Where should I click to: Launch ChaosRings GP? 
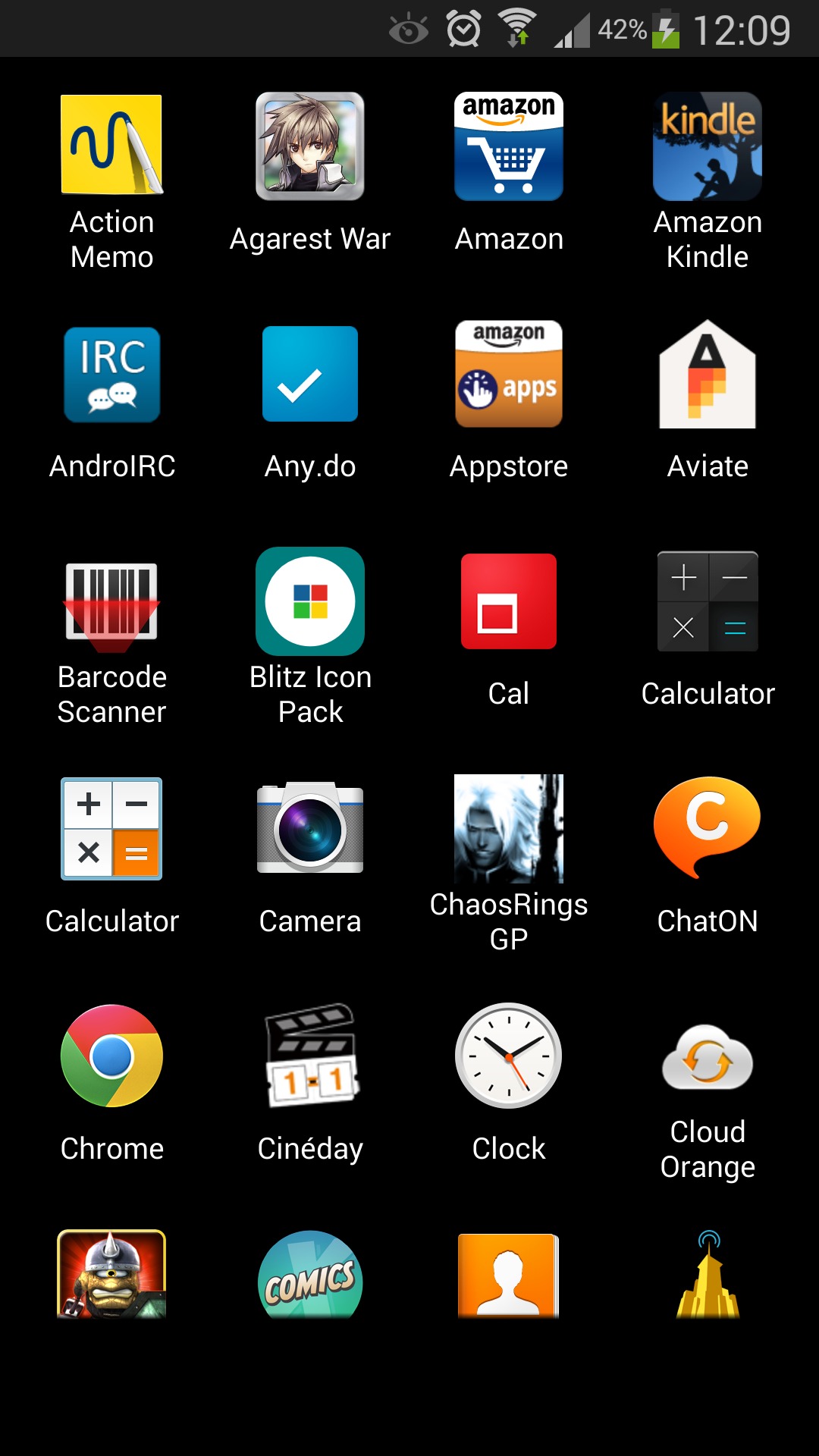(x=509, y=830)
